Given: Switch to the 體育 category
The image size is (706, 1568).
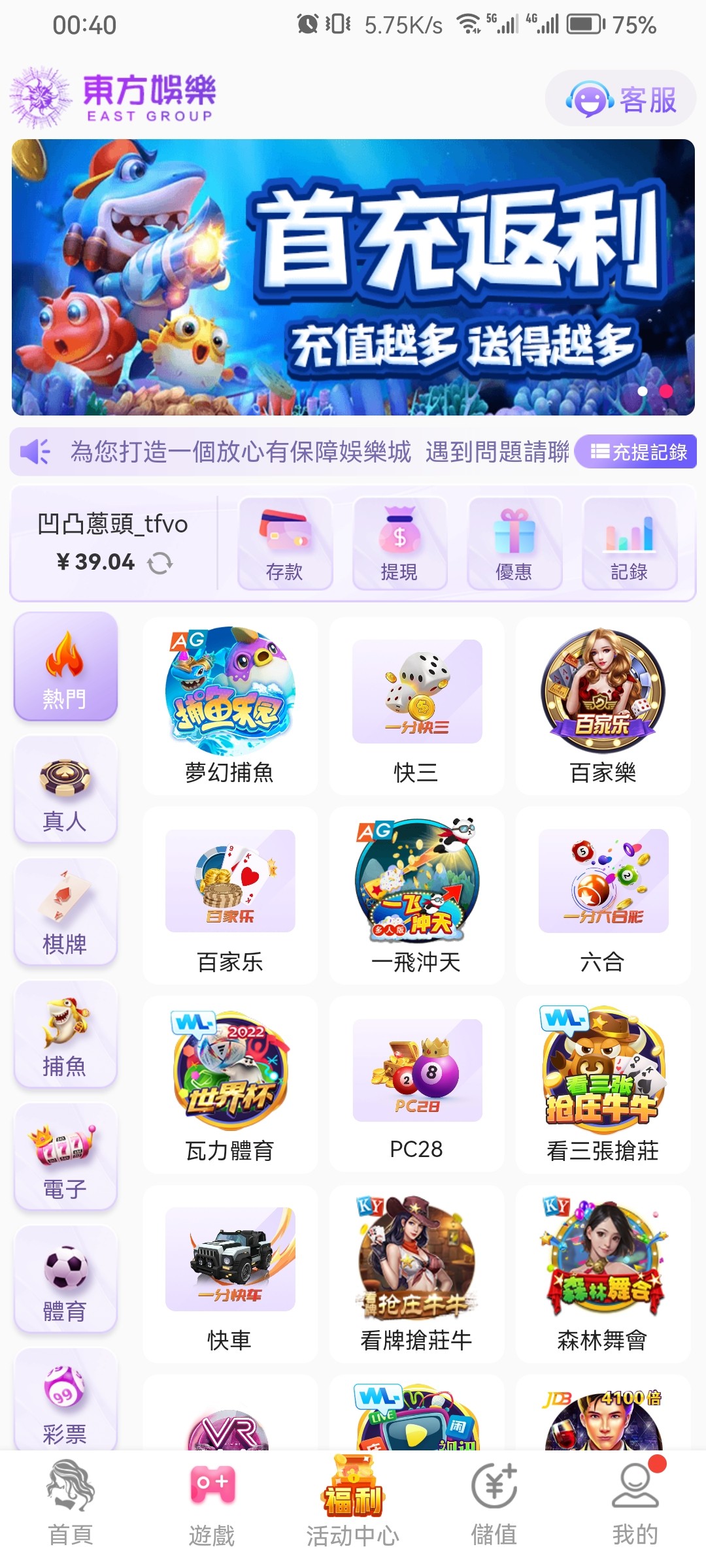Looking at the screenshot, I should (65, 1279).
